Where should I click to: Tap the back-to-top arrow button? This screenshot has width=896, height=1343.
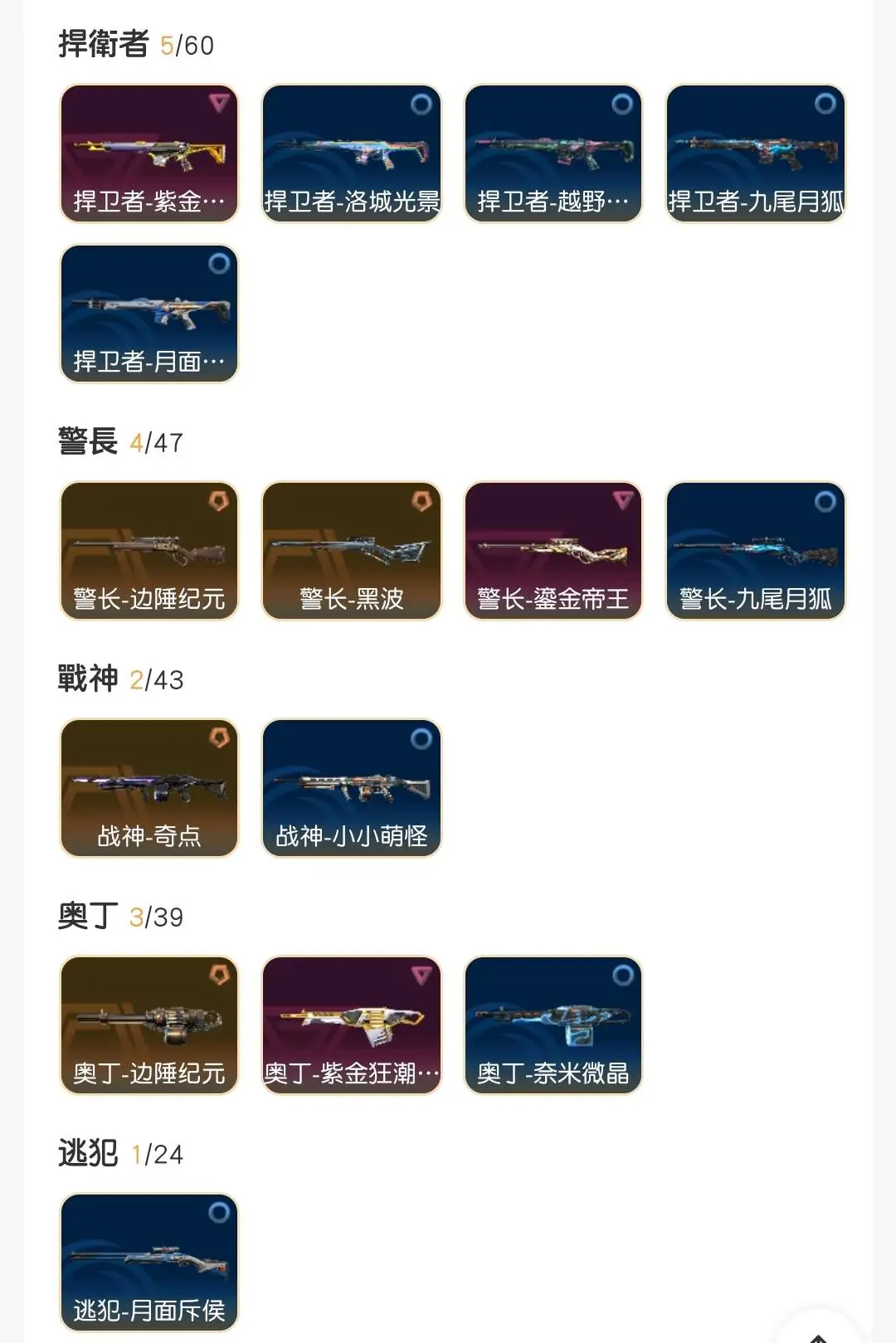[x=818, y=1332]
